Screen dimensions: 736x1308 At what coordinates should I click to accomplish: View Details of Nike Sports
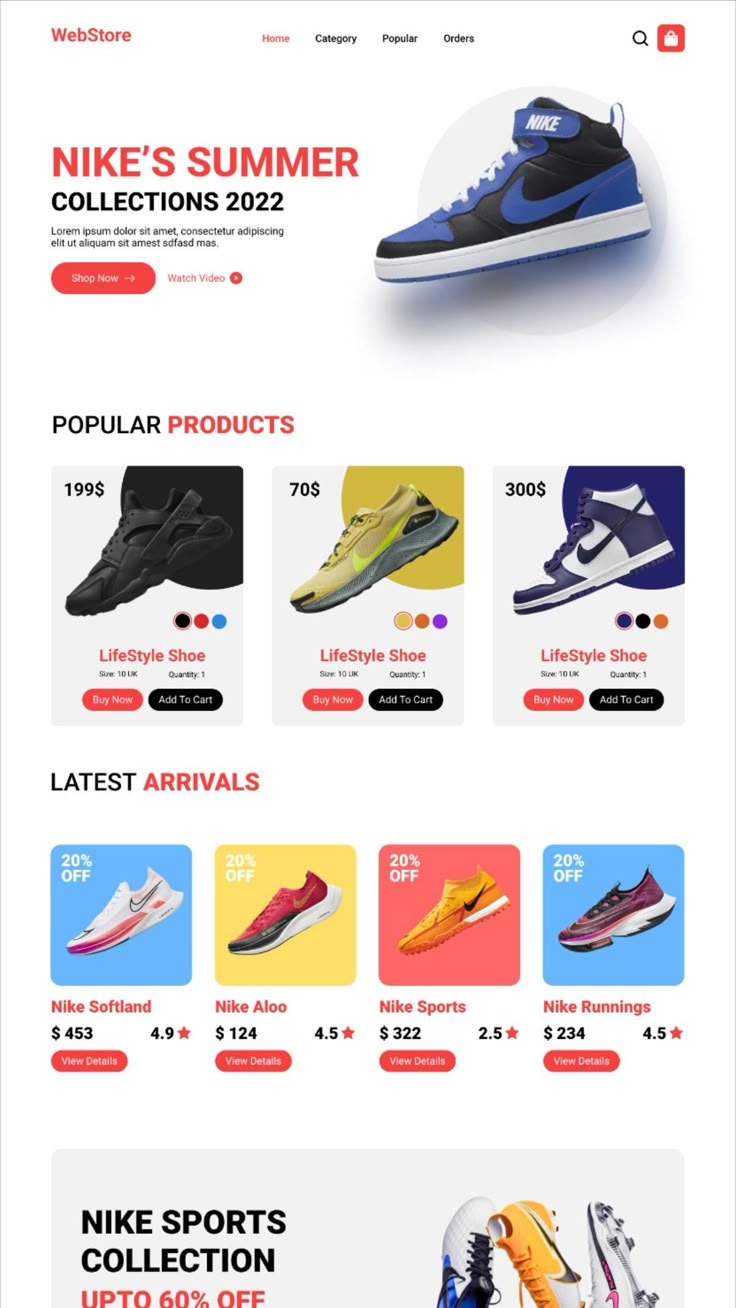coord(417,1061)
